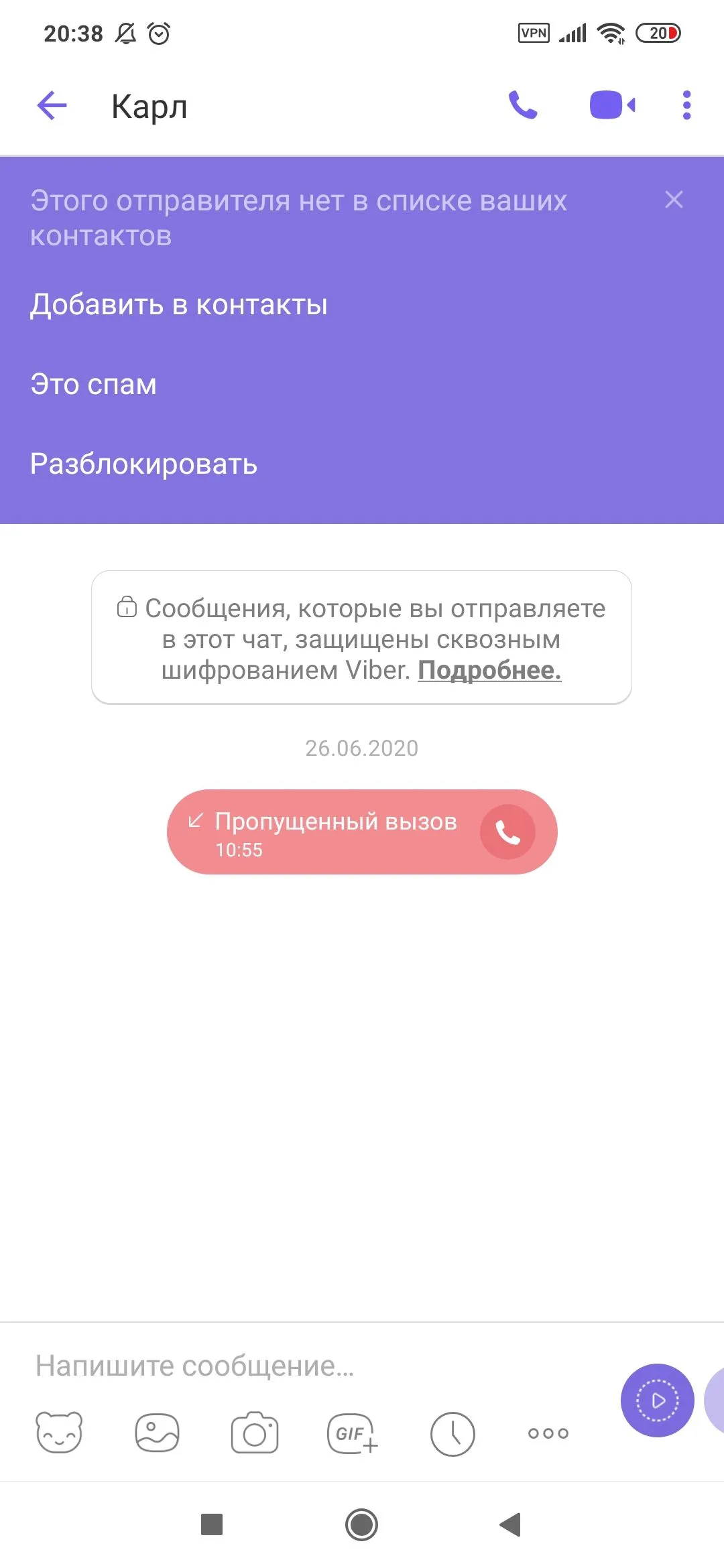Start a video call with Карл

[612, 105]
